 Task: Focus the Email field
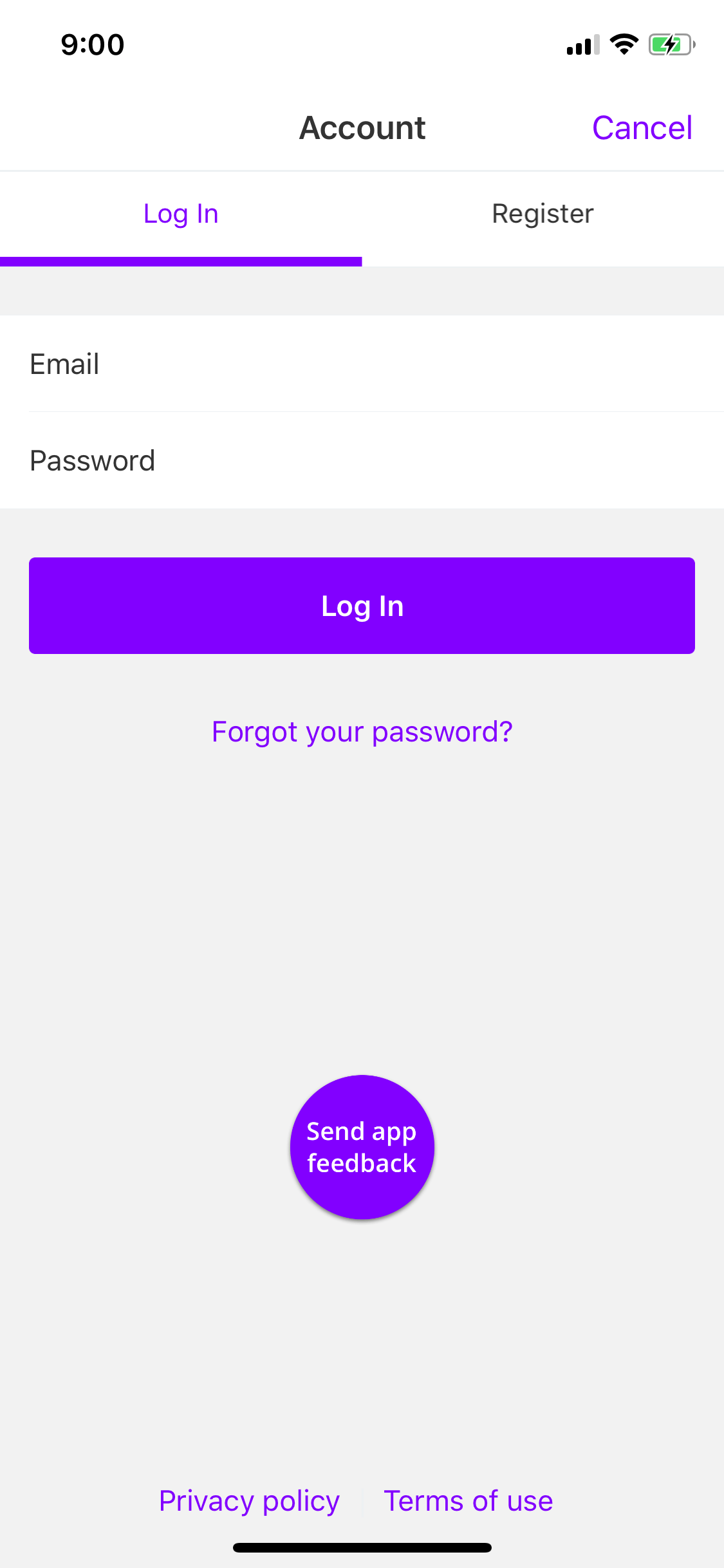click(x=362, y=364)
